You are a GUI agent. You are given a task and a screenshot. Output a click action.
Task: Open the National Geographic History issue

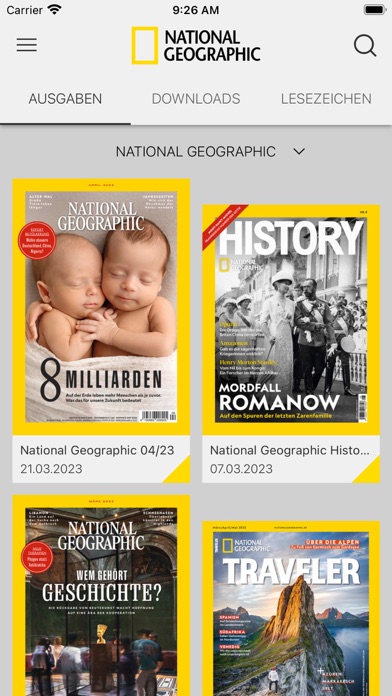pyautogui.click(x=291, y=344)
